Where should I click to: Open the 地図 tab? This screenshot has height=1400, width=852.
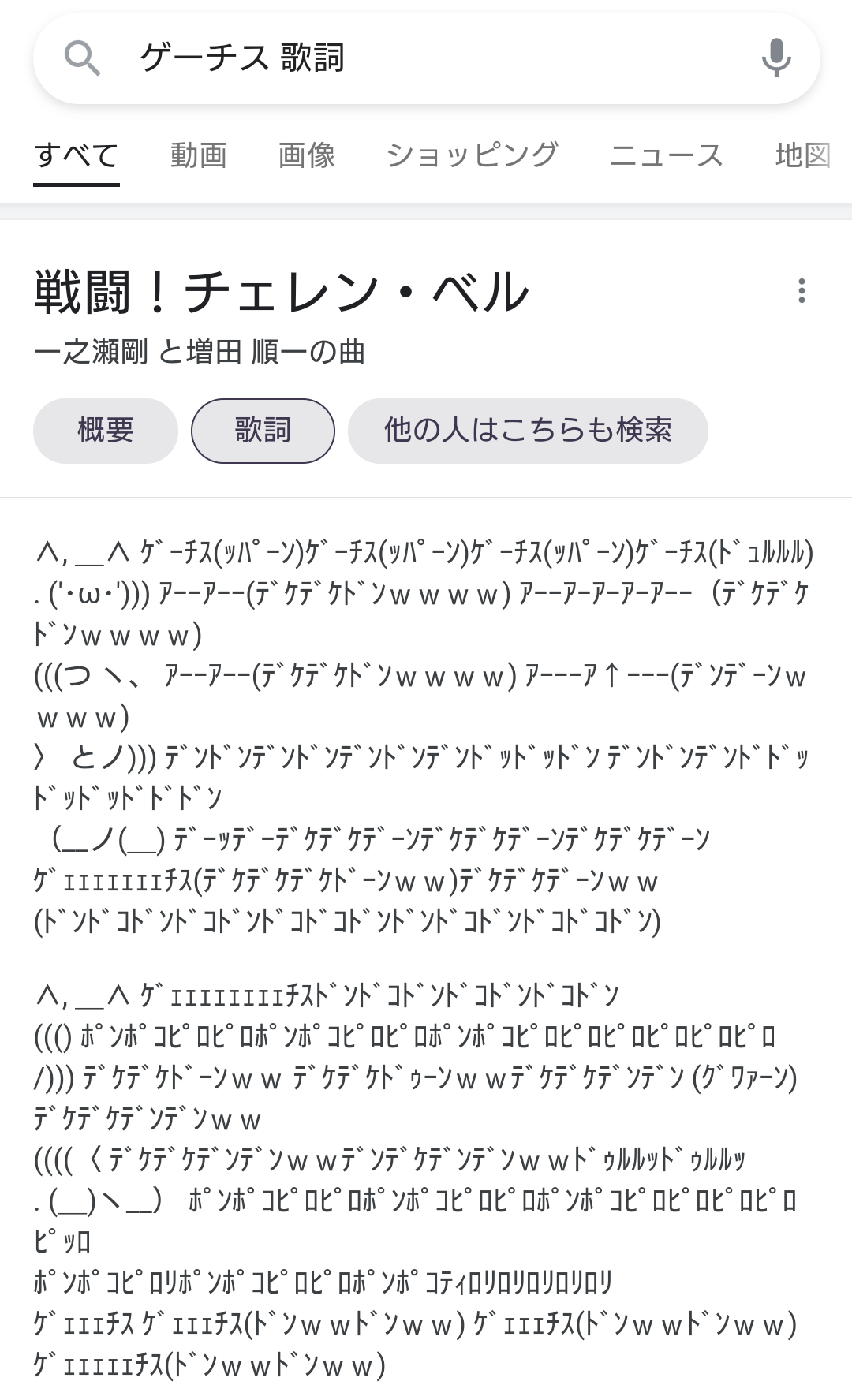[803, 155]
